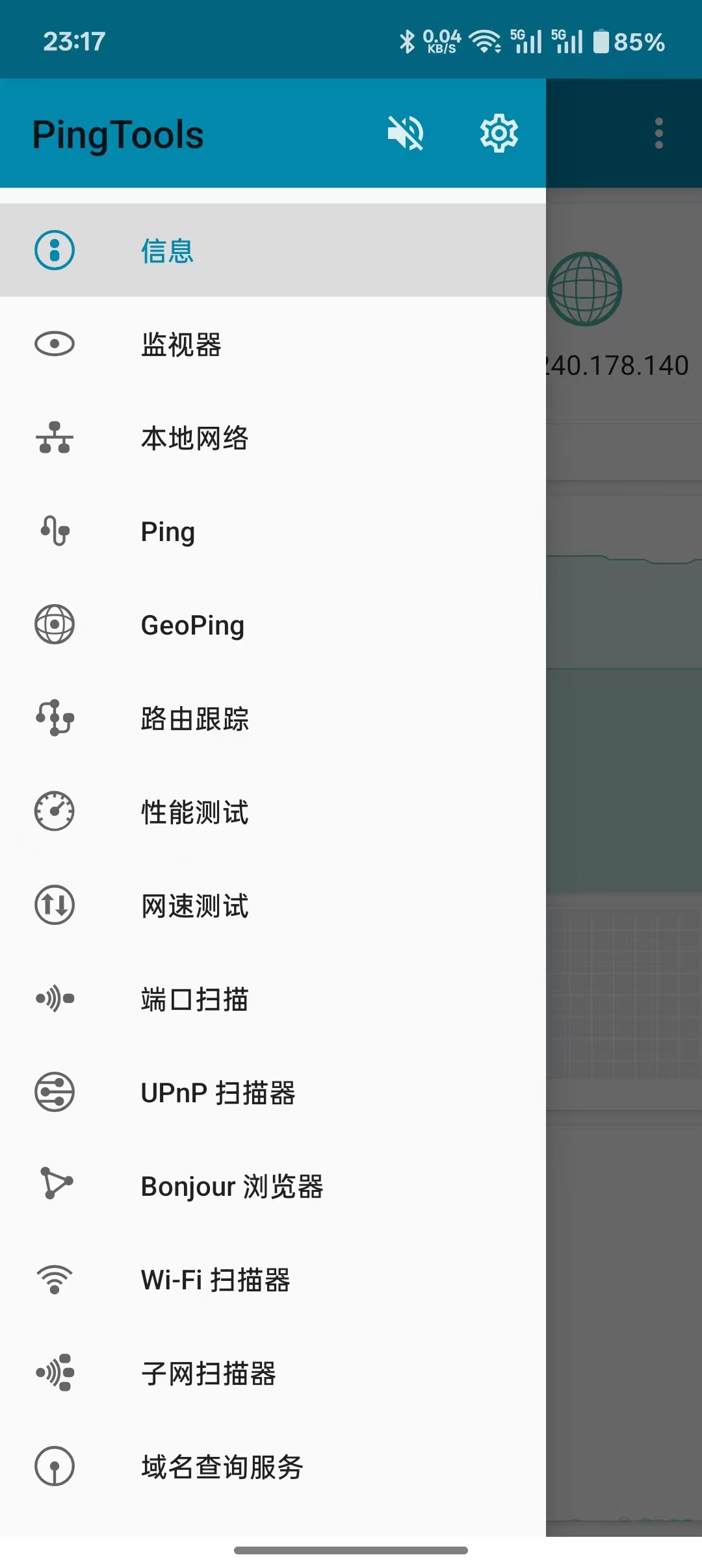The height and width of the screenshot is (1568, 702).
Task: Open the overflow menu
Action: (658, 134)
